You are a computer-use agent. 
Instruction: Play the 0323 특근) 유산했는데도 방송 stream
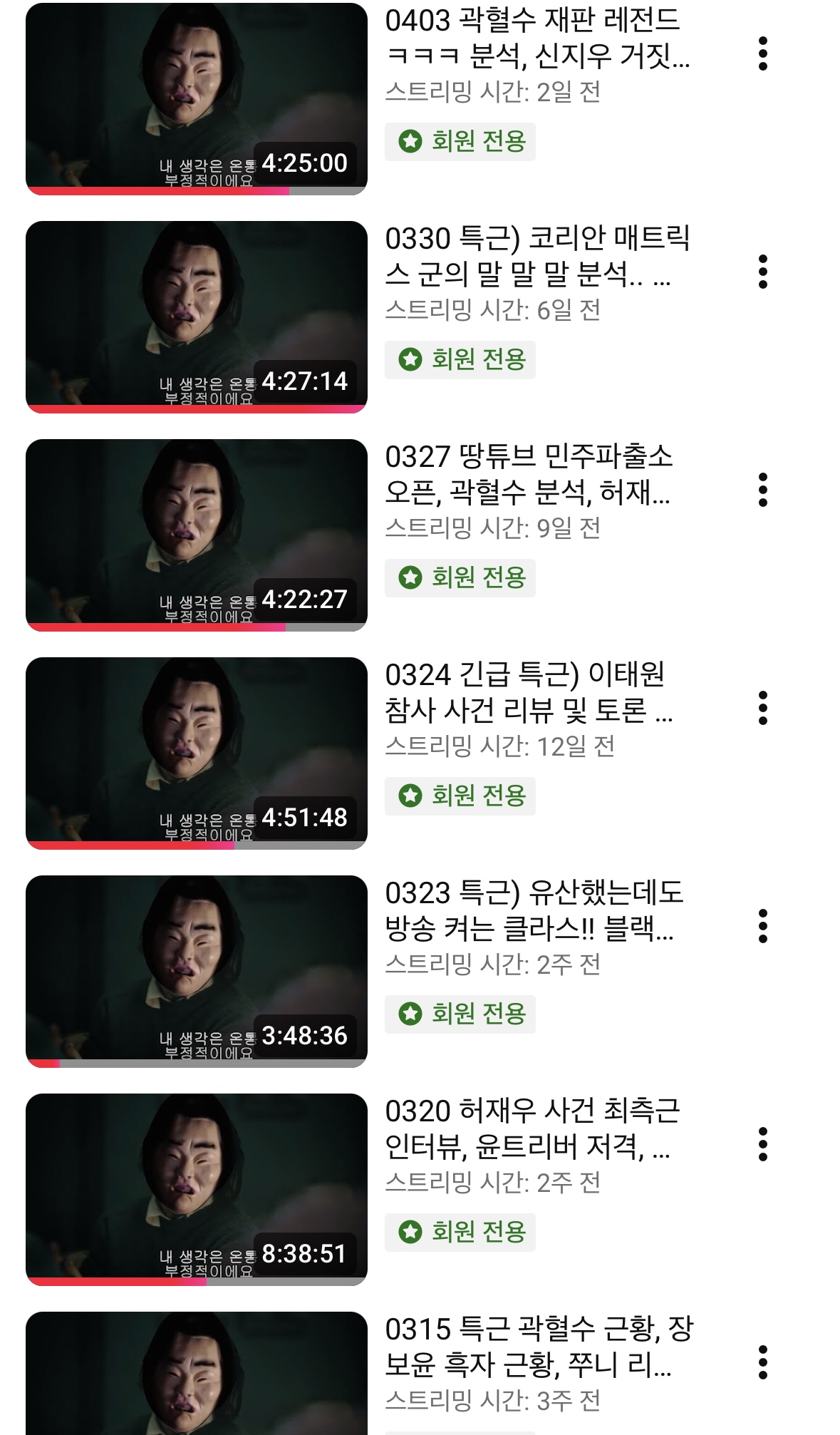point(196,971)
